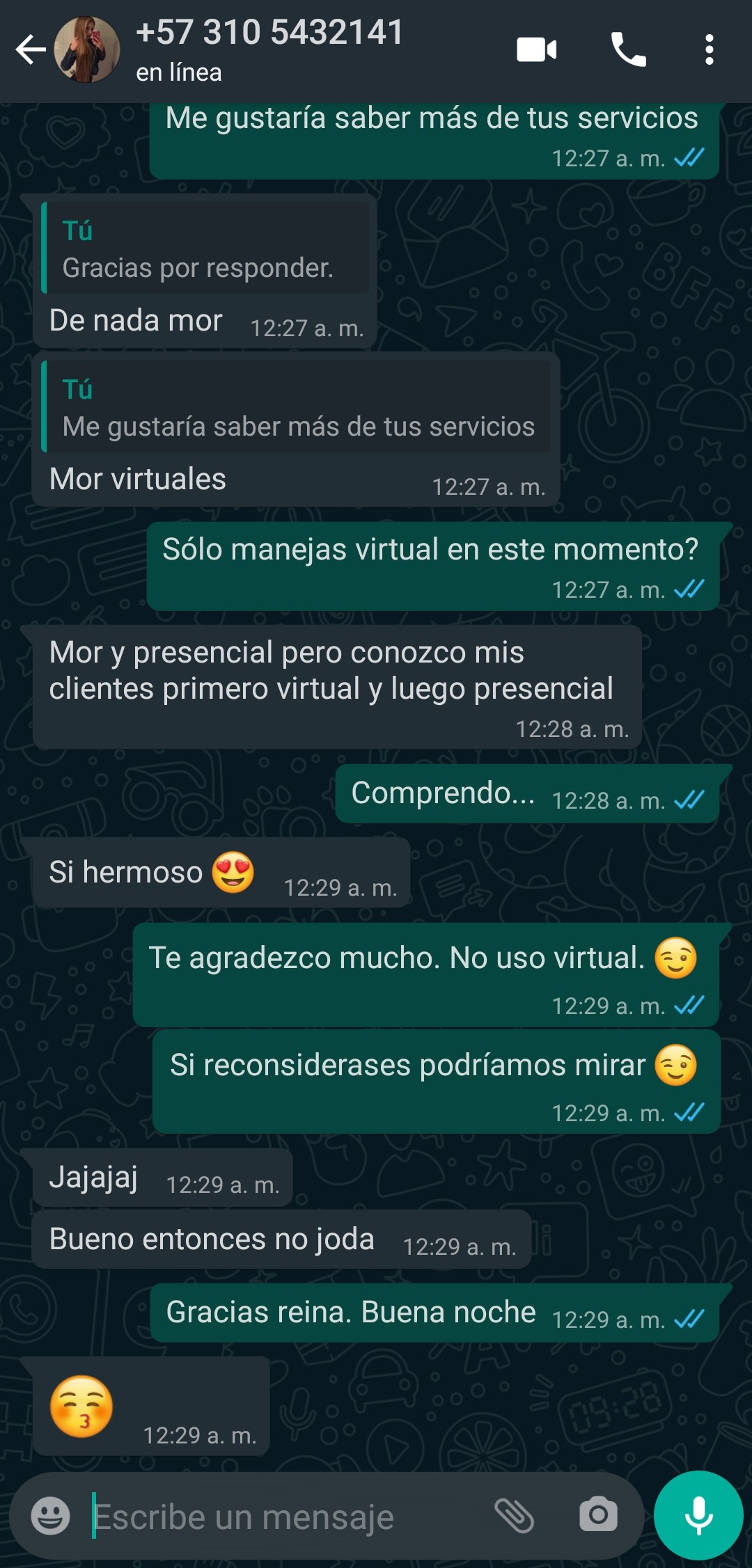Jump to quoted 'Me gustaría saber más' message
The width and height of the screenshot is (752, 1568).
(x=296, y=406)
